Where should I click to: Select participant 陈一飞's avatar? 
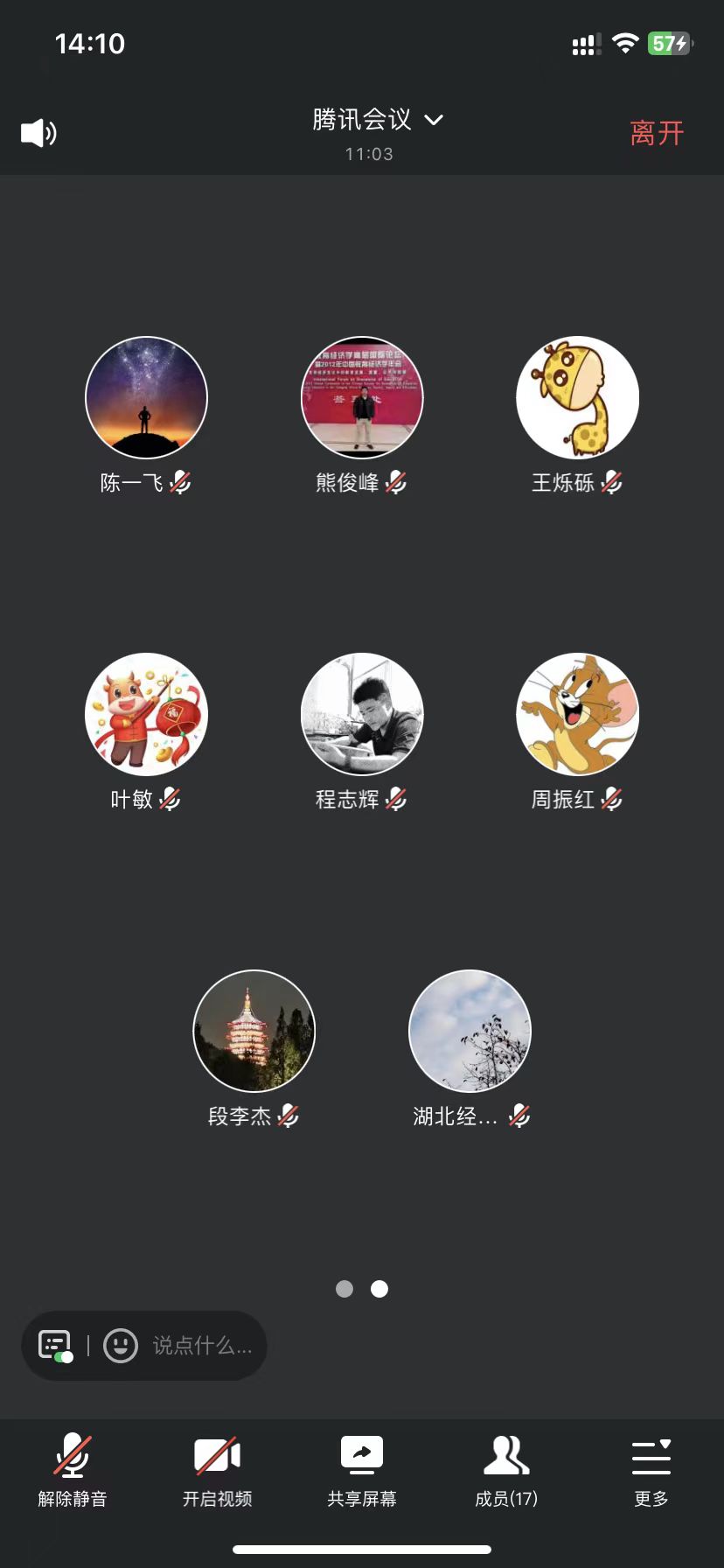(x=146, y=397)
